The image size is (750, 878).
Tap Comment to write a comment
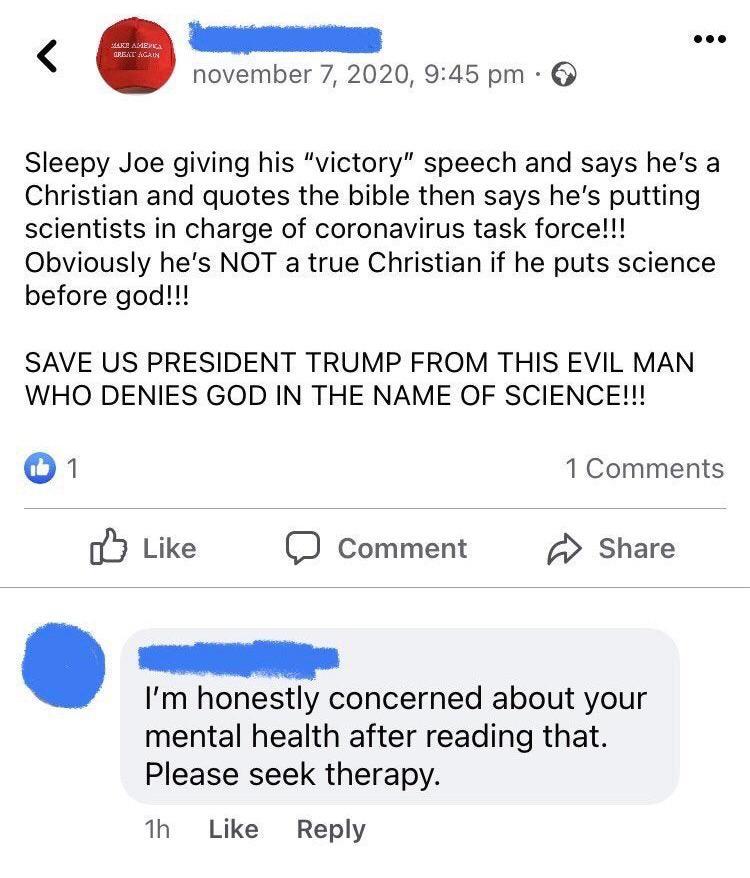(x=376, y=548)
